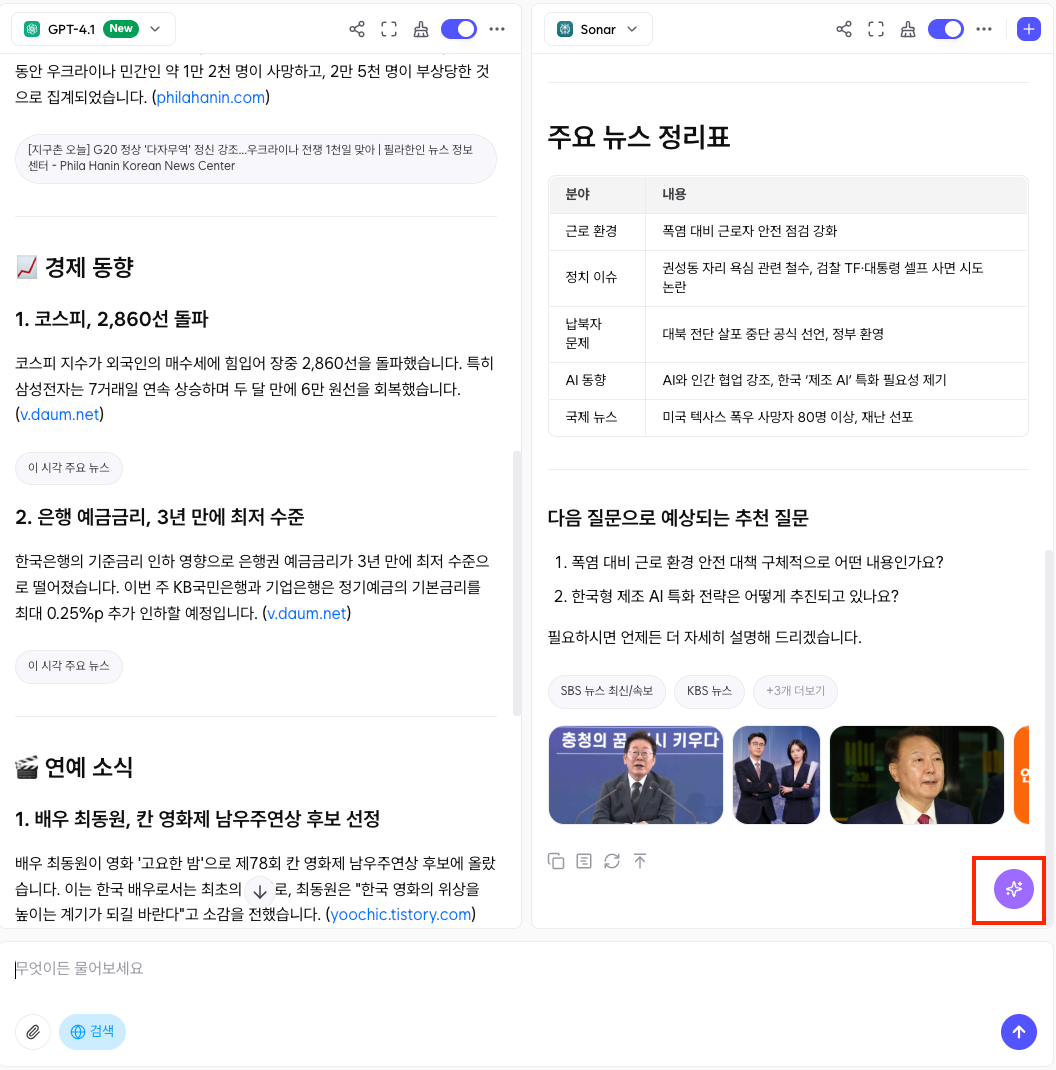This screenshot has height=1070, width=1056.
Task: Open the GPT-4.1 model dropdown
Action: [94, 29]
